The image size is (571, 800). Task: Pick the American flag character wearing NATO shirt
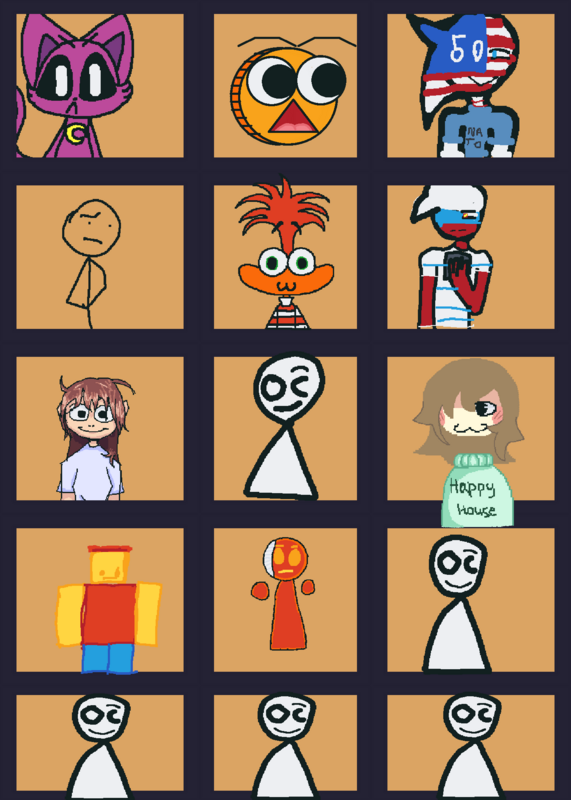coord(470,86)
